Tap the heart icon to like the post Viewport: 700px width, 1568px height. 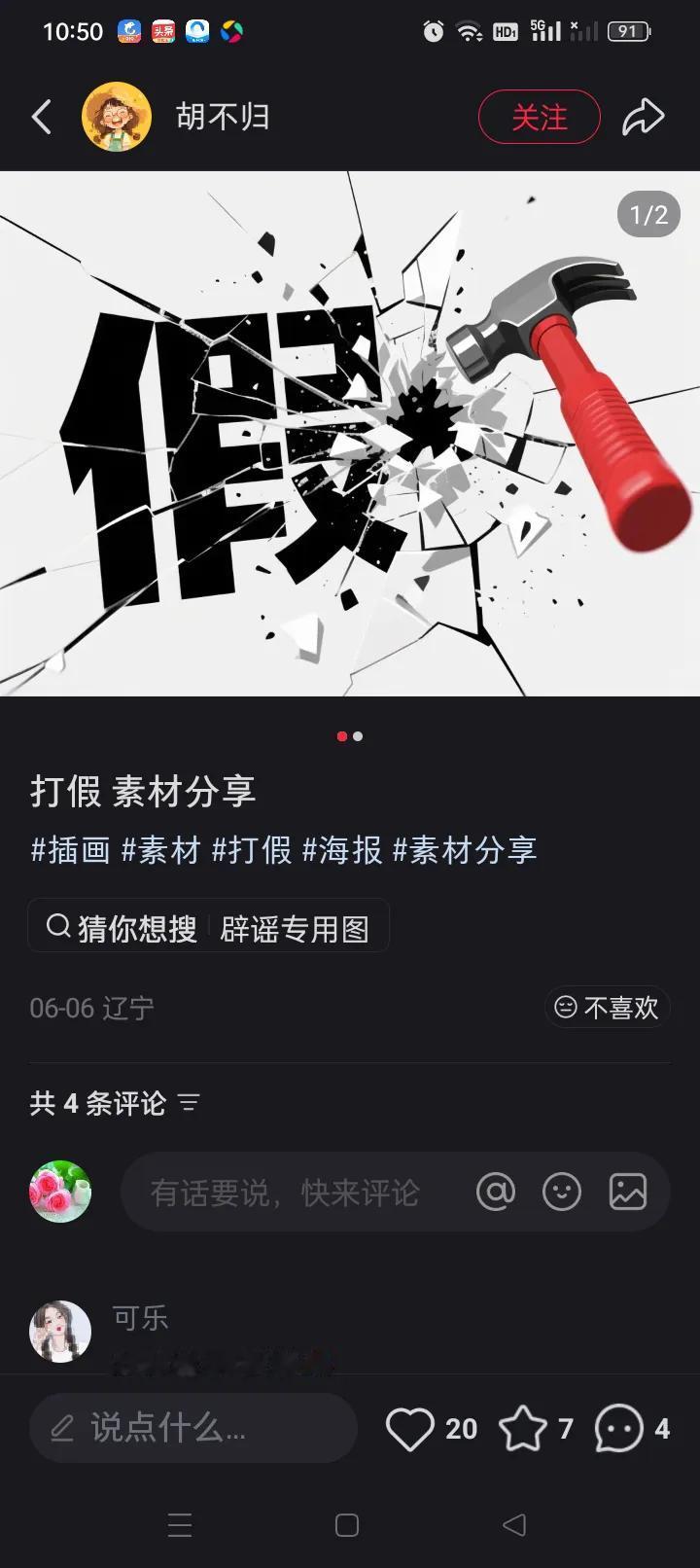click(x=413, y=1428)
